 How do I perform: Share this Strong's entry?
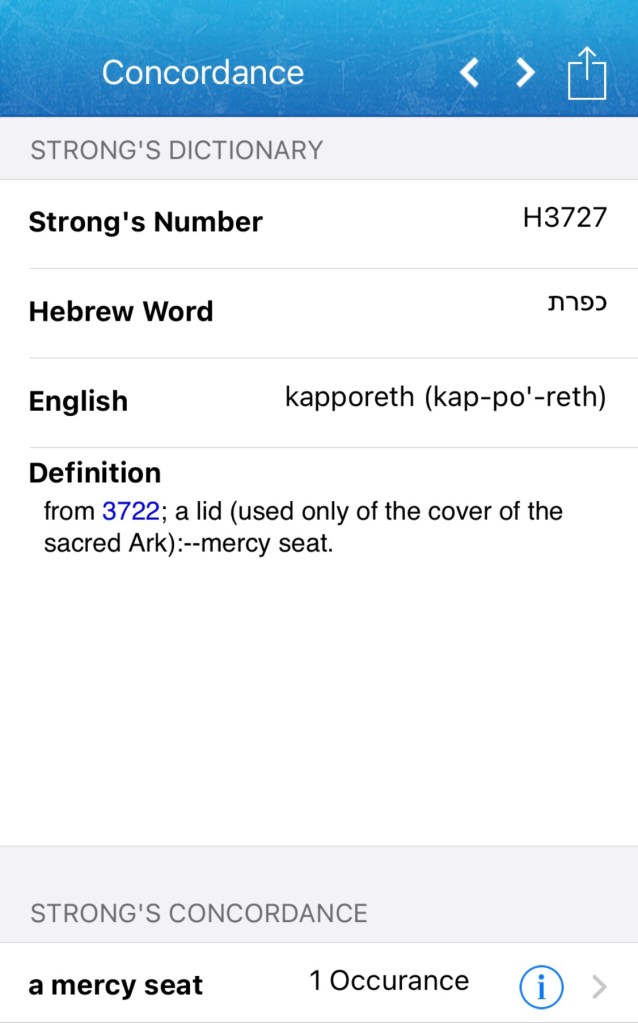pos(587,73)
